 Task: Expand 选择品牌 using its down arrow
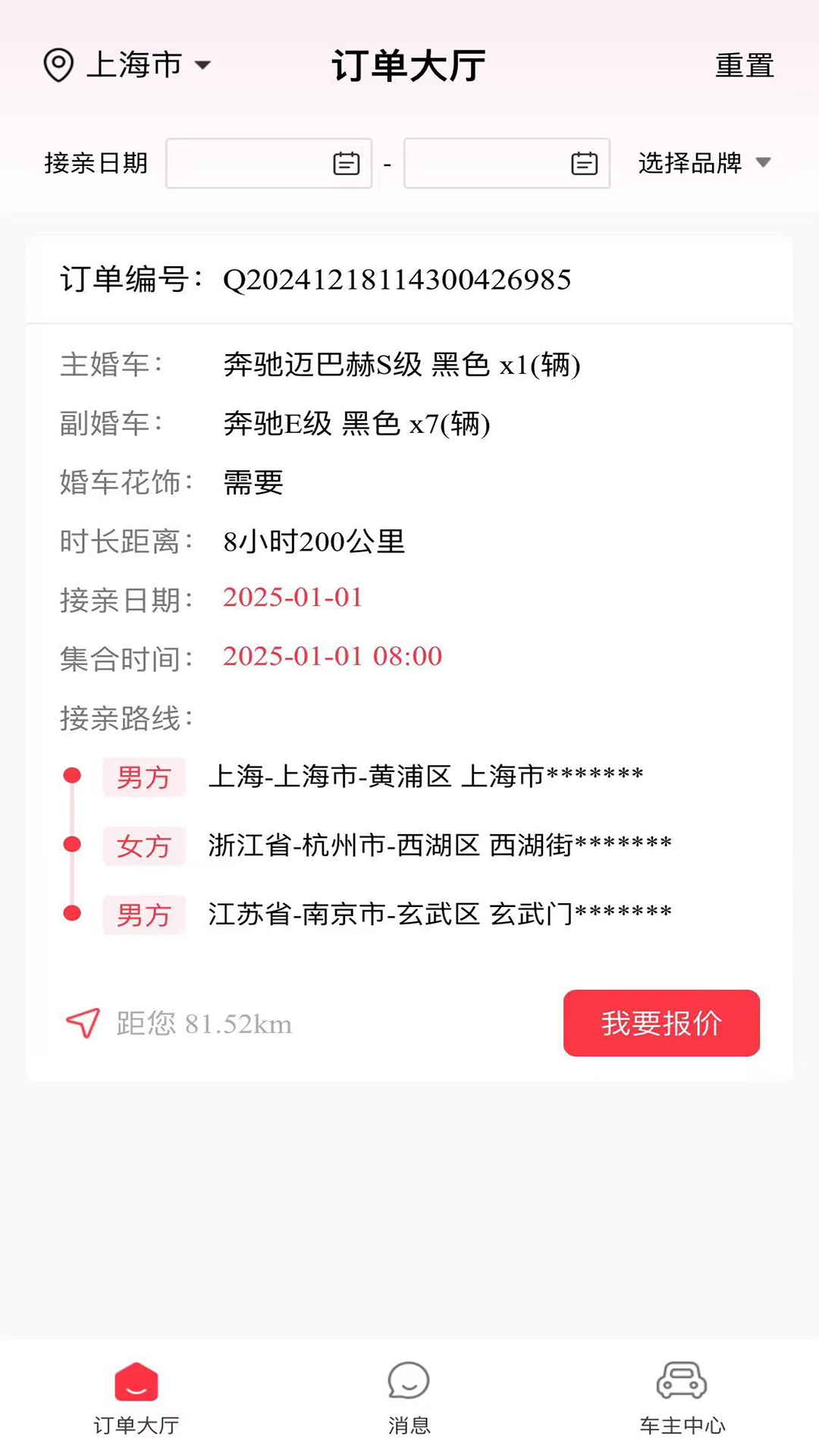tap(765, 162)
